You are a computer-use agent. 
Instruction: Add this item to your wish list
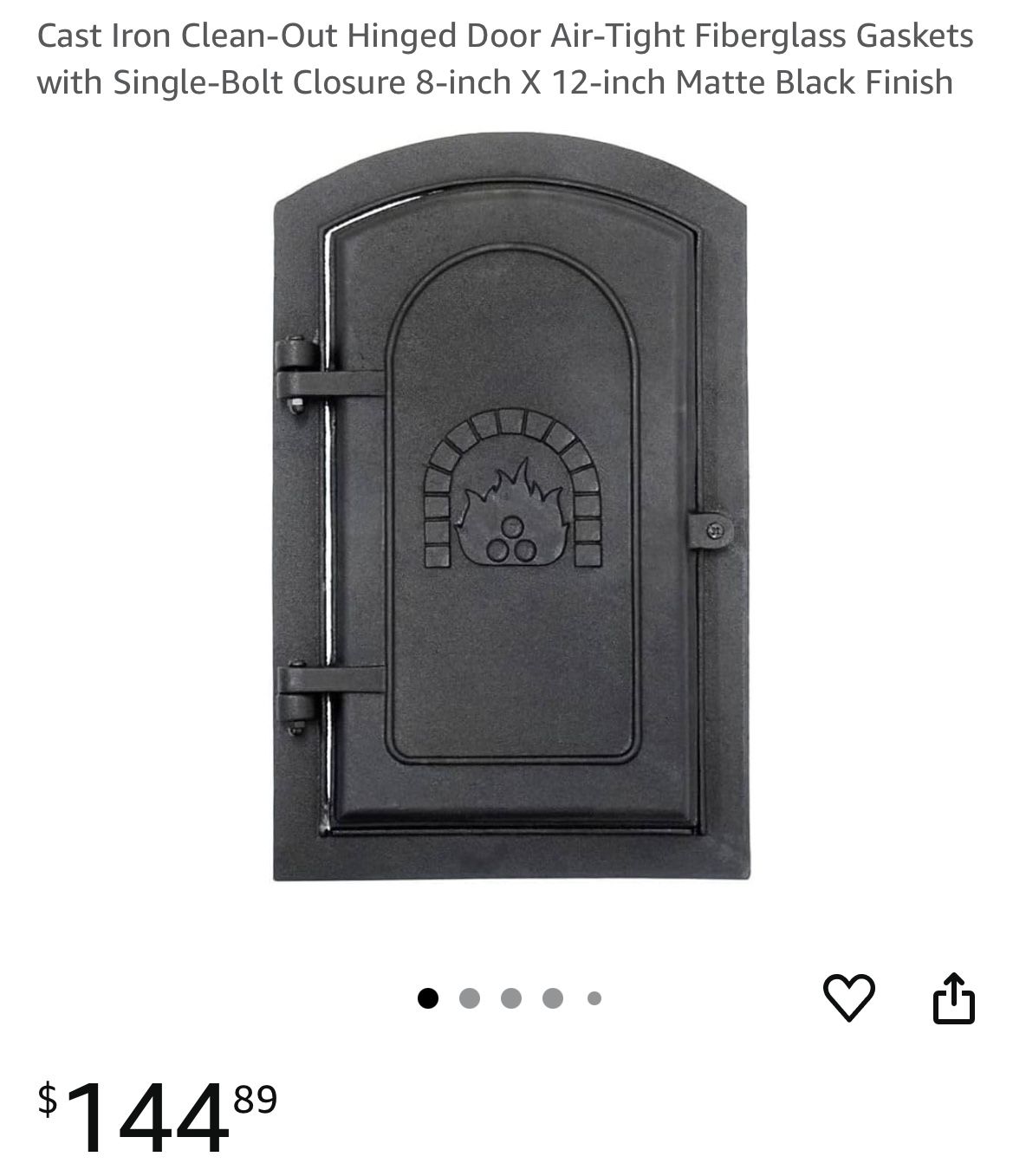point(848,997)
